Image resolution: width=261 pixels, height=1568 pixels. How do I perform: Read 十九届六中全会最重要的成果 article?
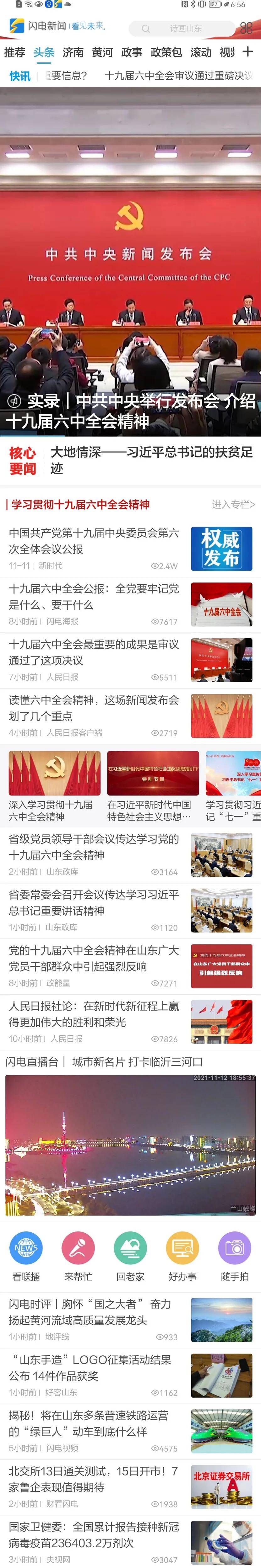(x=94, y=652)
